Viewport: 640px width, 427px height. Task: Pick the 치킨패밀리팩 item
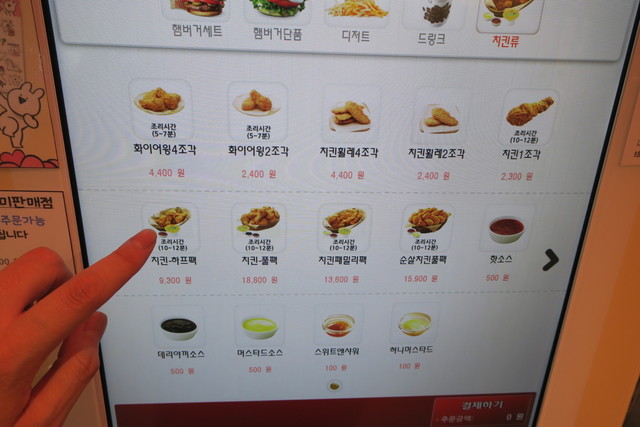344,236
